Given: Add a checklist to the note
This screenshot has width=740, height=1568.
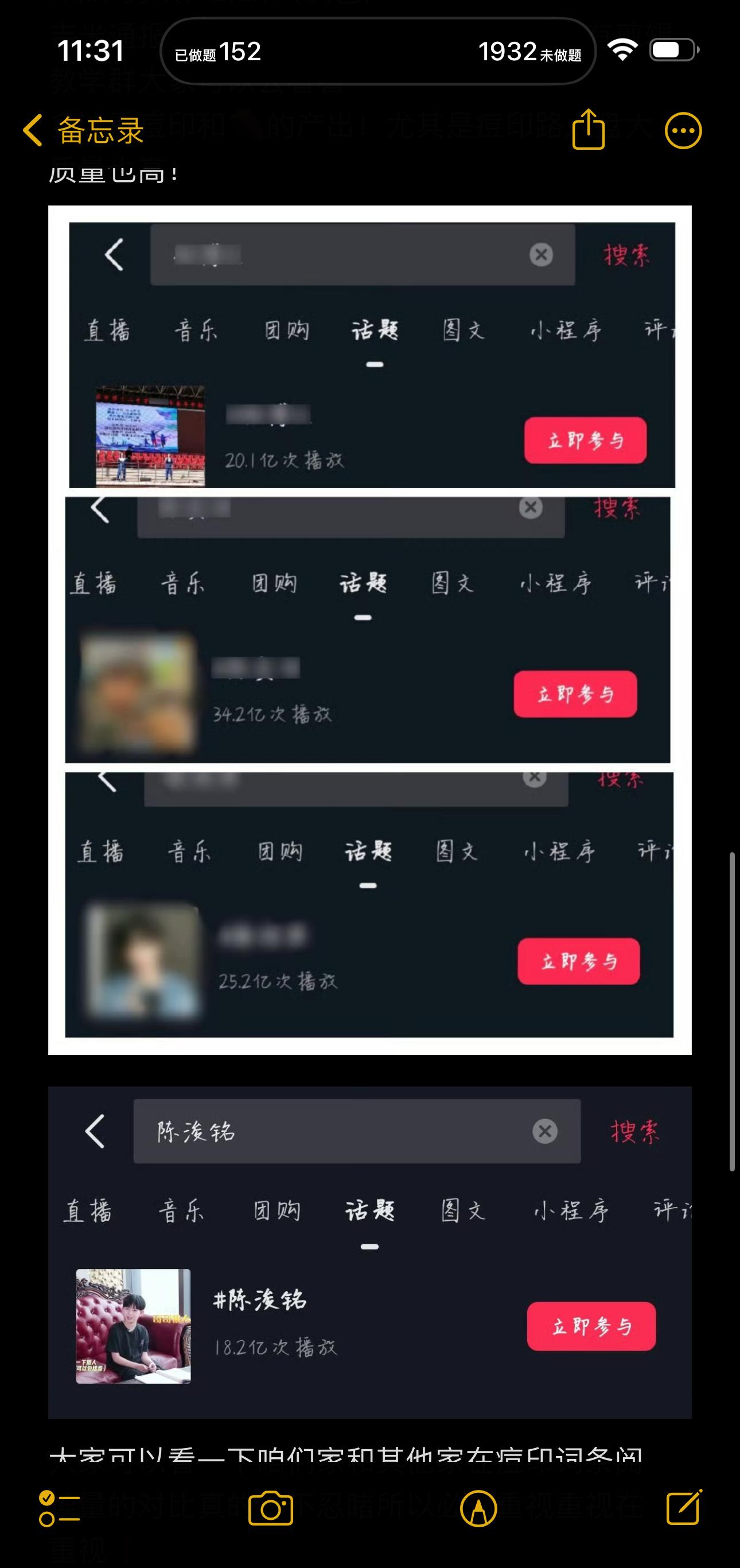Looking at the screenshot, I should coord(59,1508).
